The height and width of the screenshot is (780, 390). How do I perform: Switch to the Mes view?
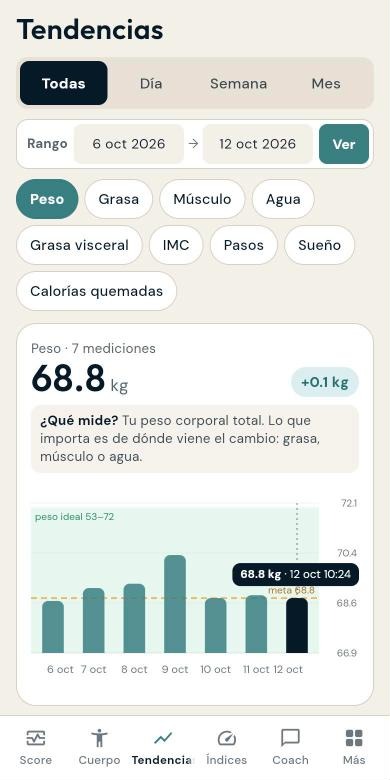(x=326, y=83)
